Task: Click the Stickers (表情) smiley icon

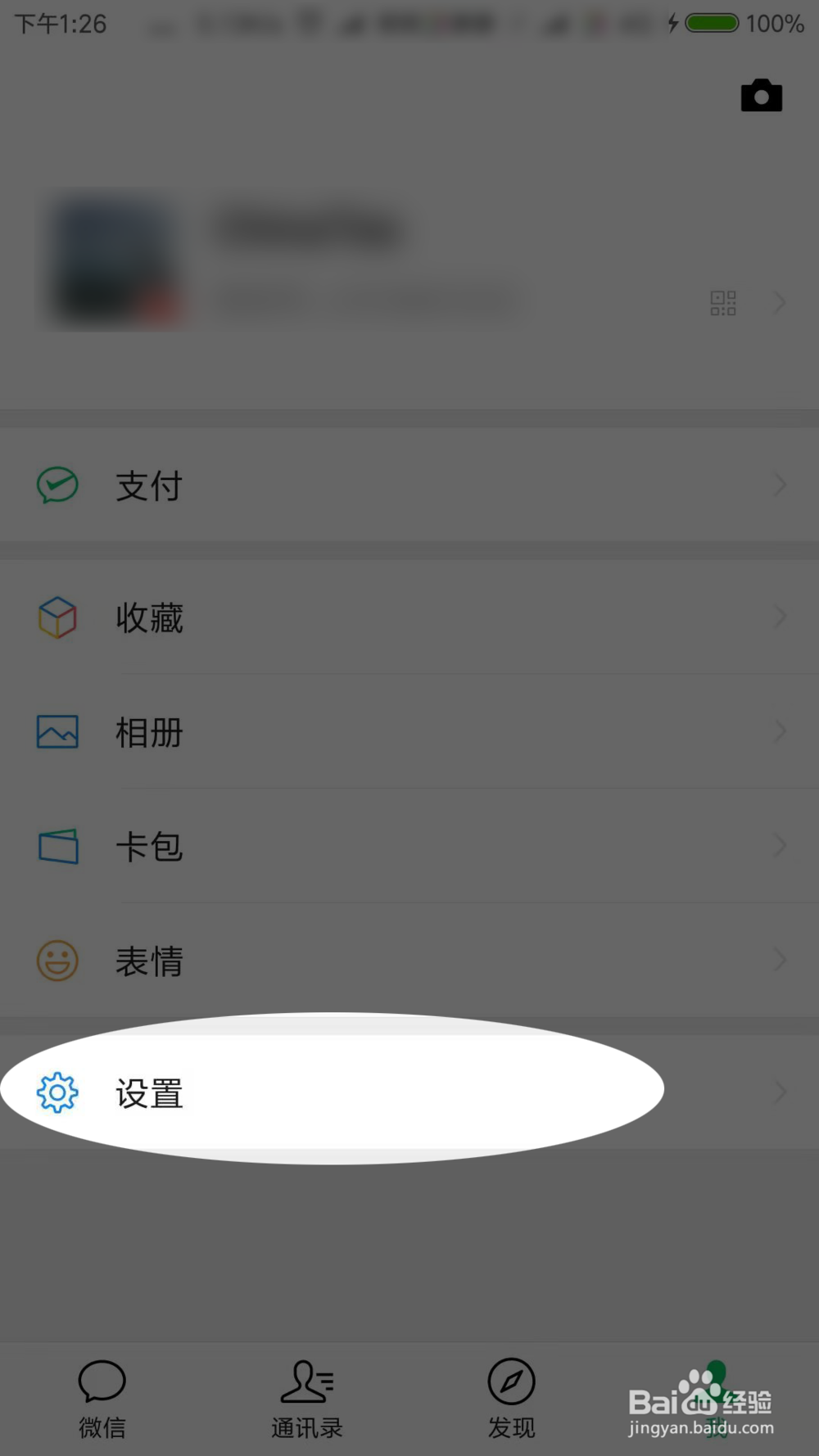Action: [57, 961]
